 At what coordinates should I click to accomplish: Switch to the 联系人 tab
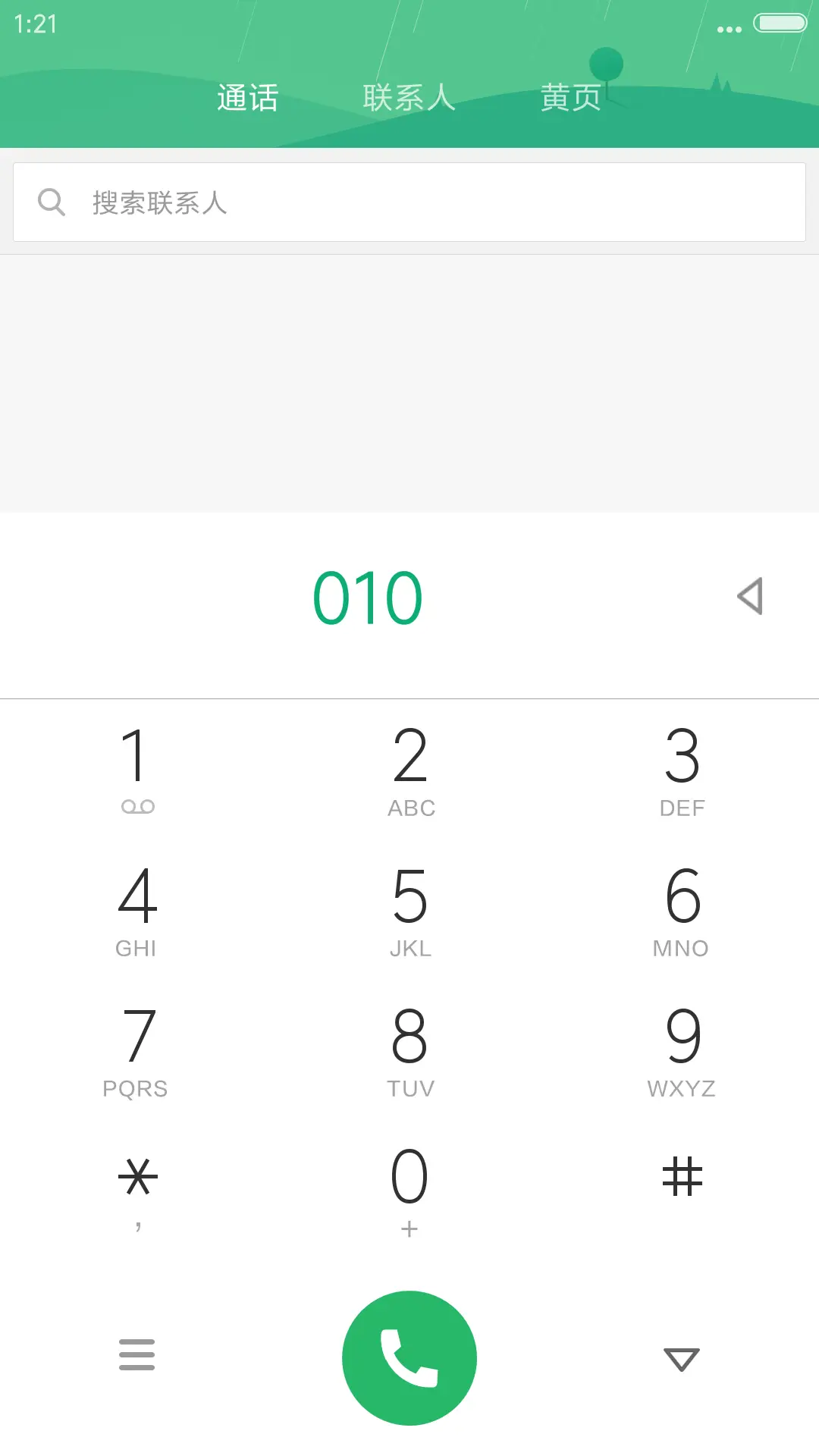[x=409, y=98]
